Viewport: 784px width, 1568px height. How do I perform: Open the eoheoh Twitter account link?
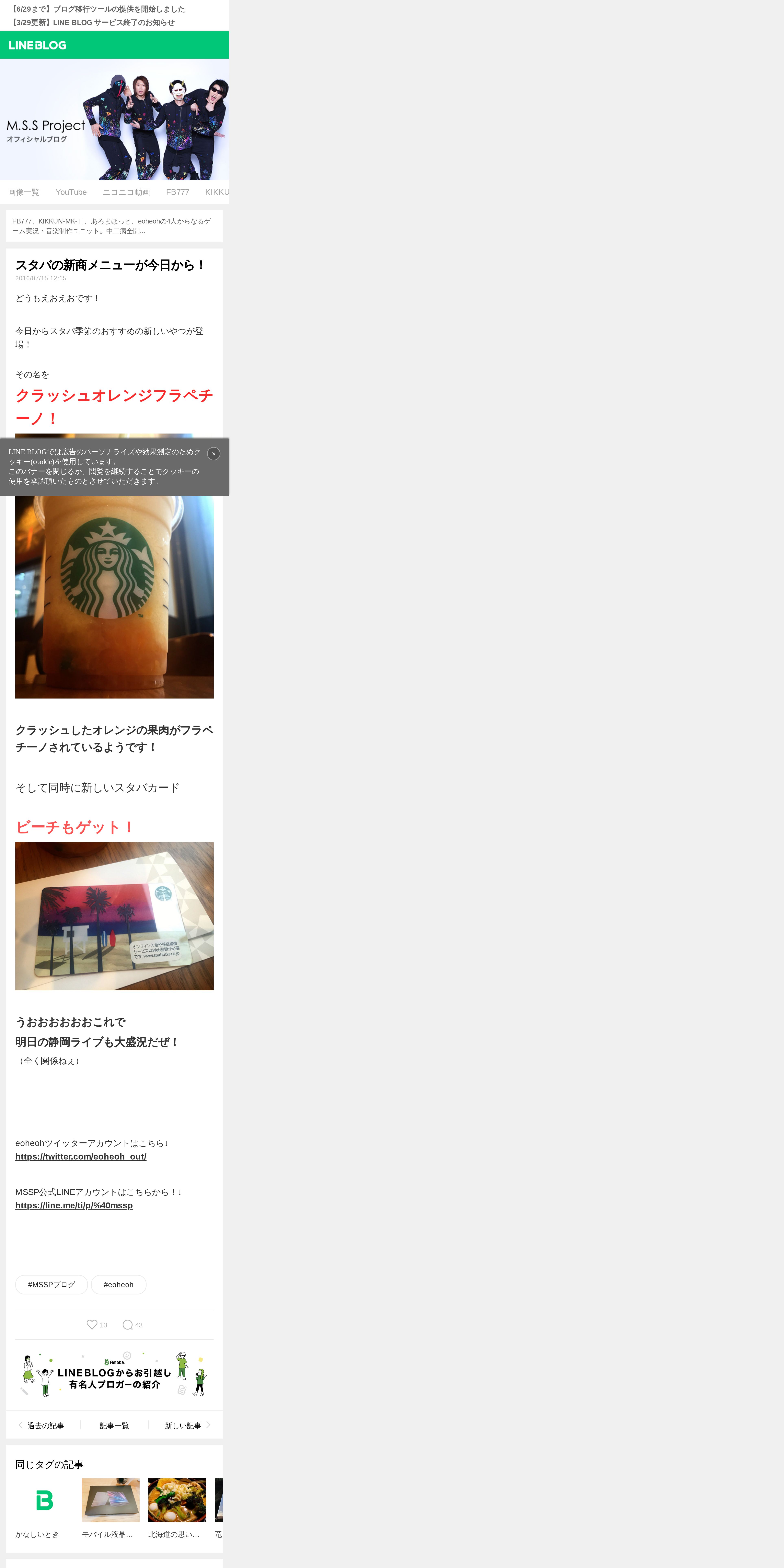pos(81,1156)
